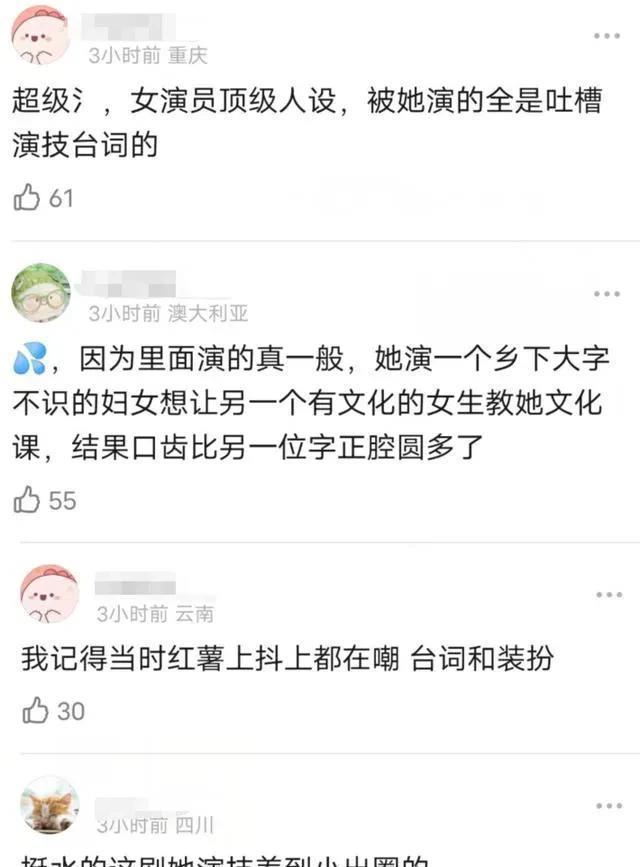The width and height of the screenshot is (640, 867).
Task: Like the Yunnan comment with 30 likes
Action: point(35,711)
